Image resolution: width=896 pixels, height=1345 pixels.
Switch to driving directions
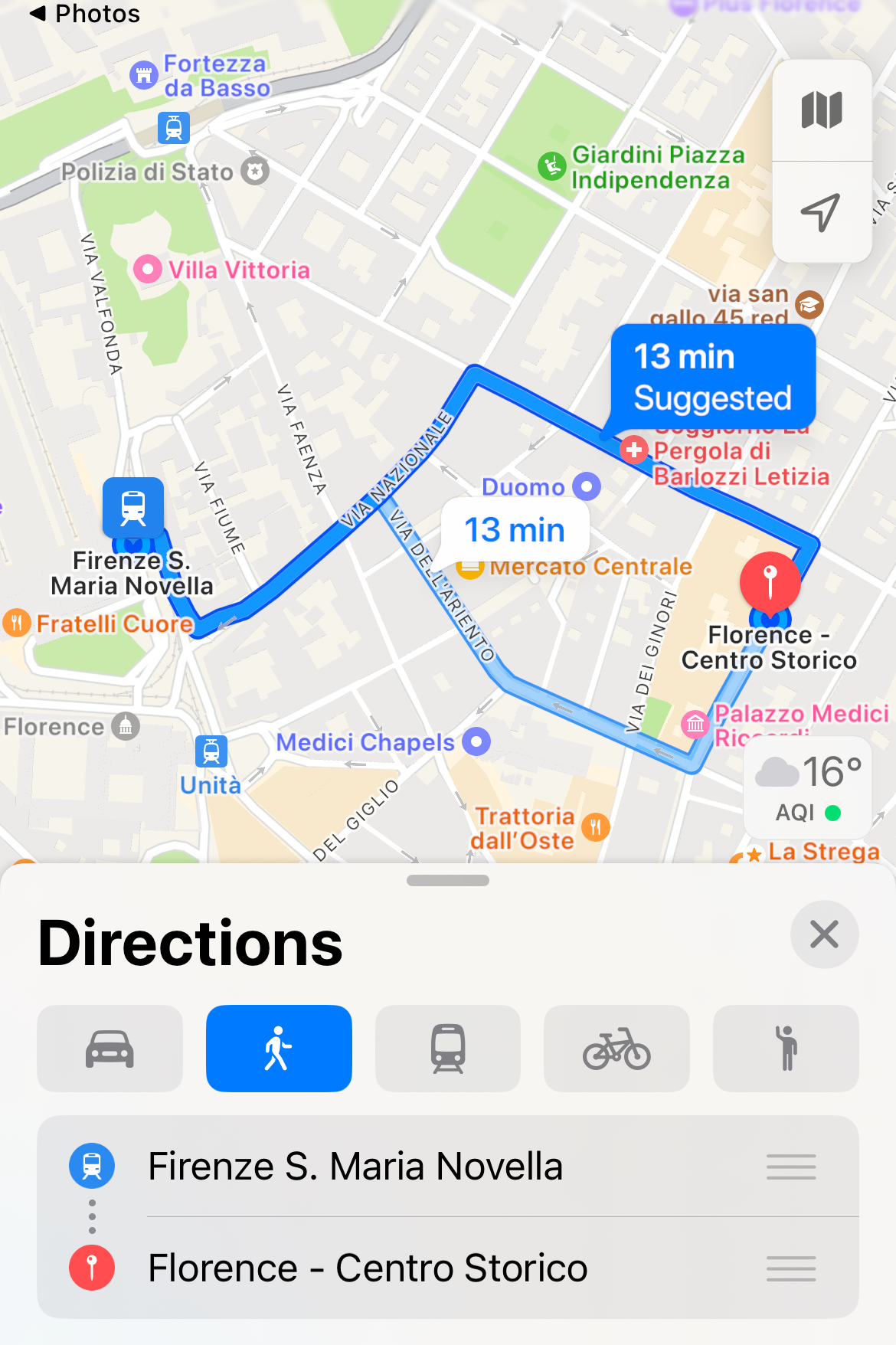pos(110,1049)
